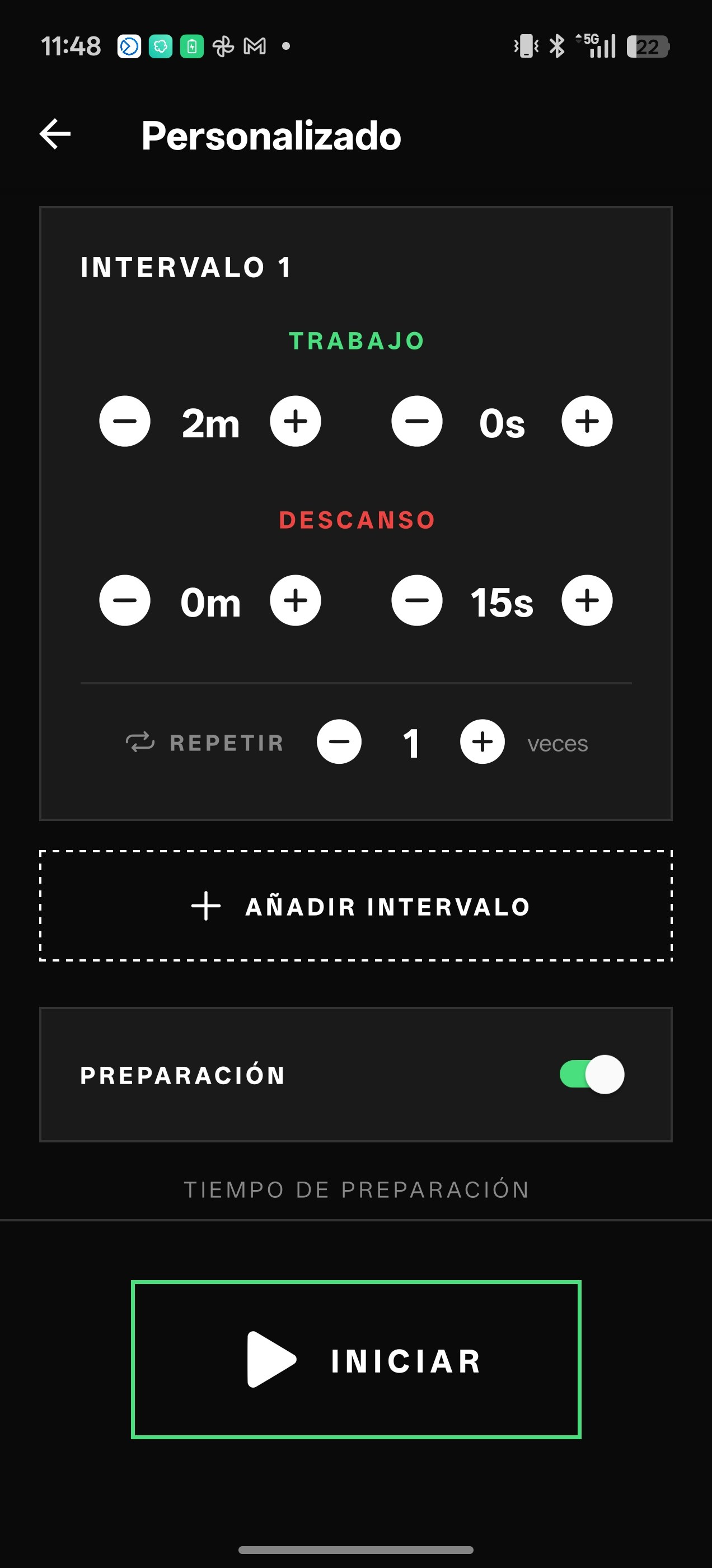
Task: Increase the REPETIR veces value with plus
Action: pyautogui.click(x=482, y=742)
